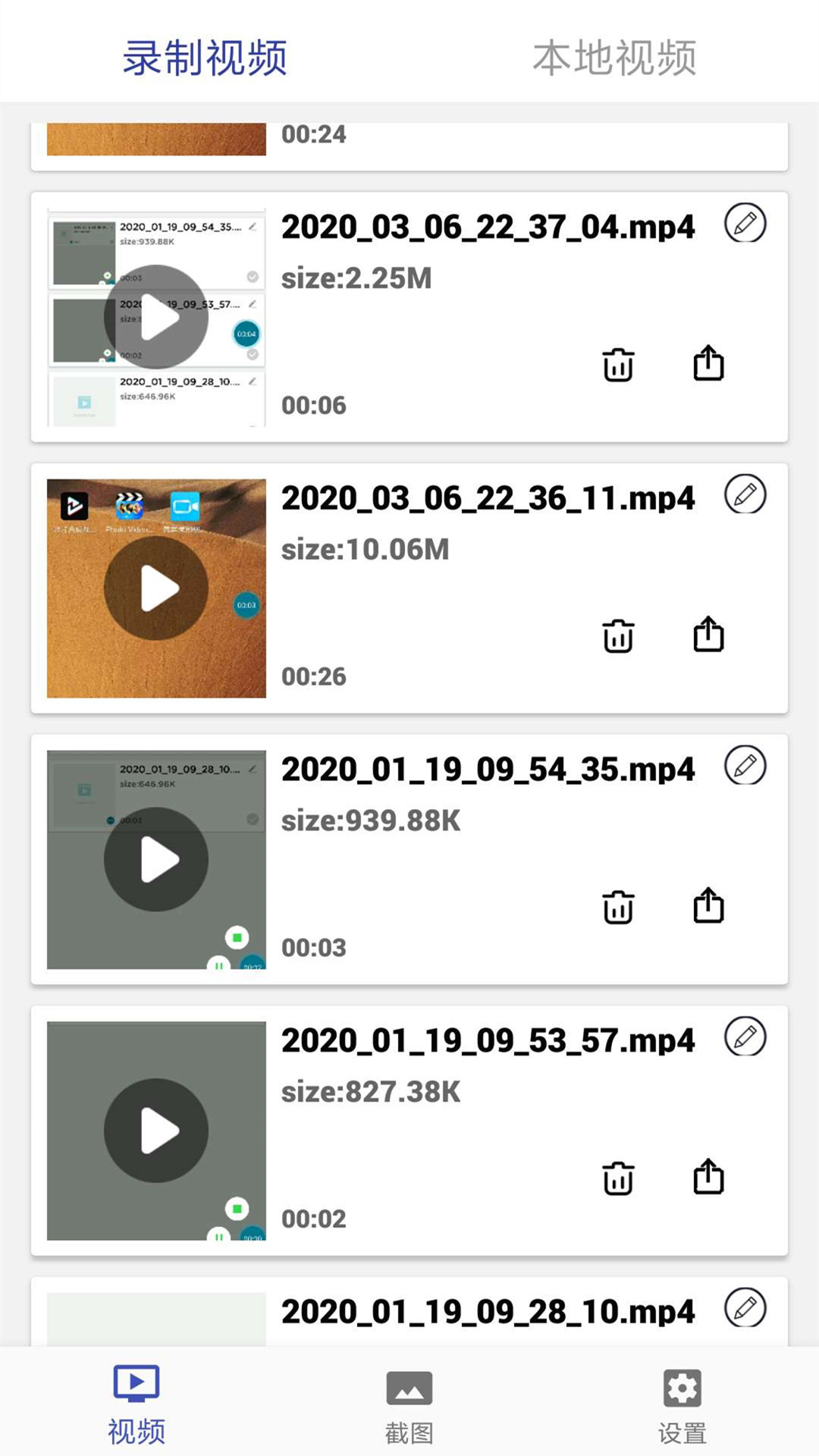Share video 2020_03_06_22_37_04.mp4
This screenshot has height=1456, width=819.
coord(708,363)
